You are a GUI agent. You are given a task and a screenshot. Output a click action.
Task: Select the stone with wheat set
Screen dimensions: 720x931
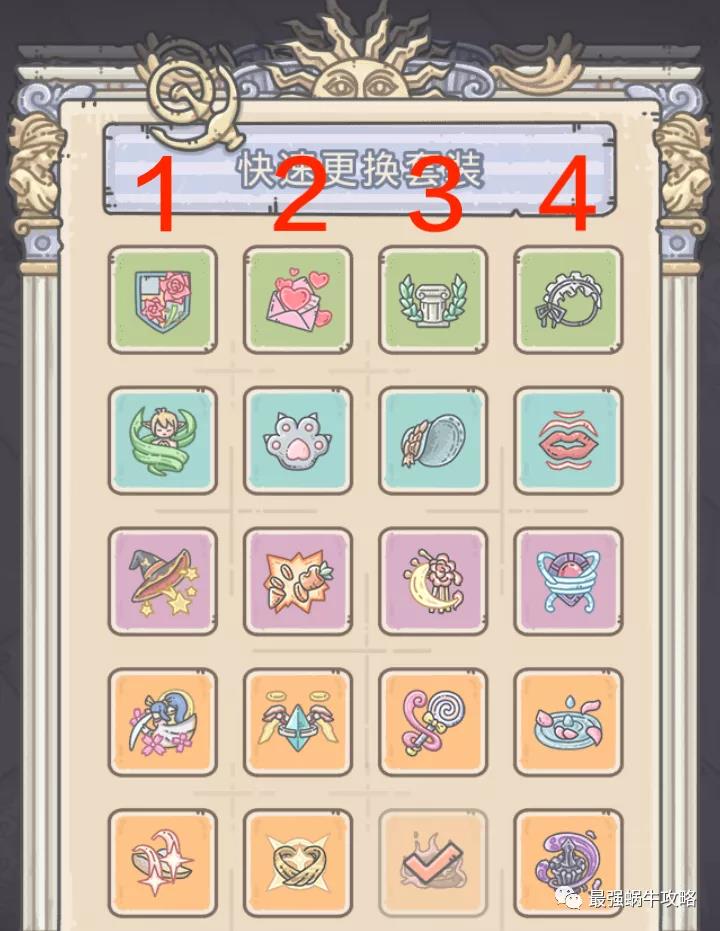[432, 440]
